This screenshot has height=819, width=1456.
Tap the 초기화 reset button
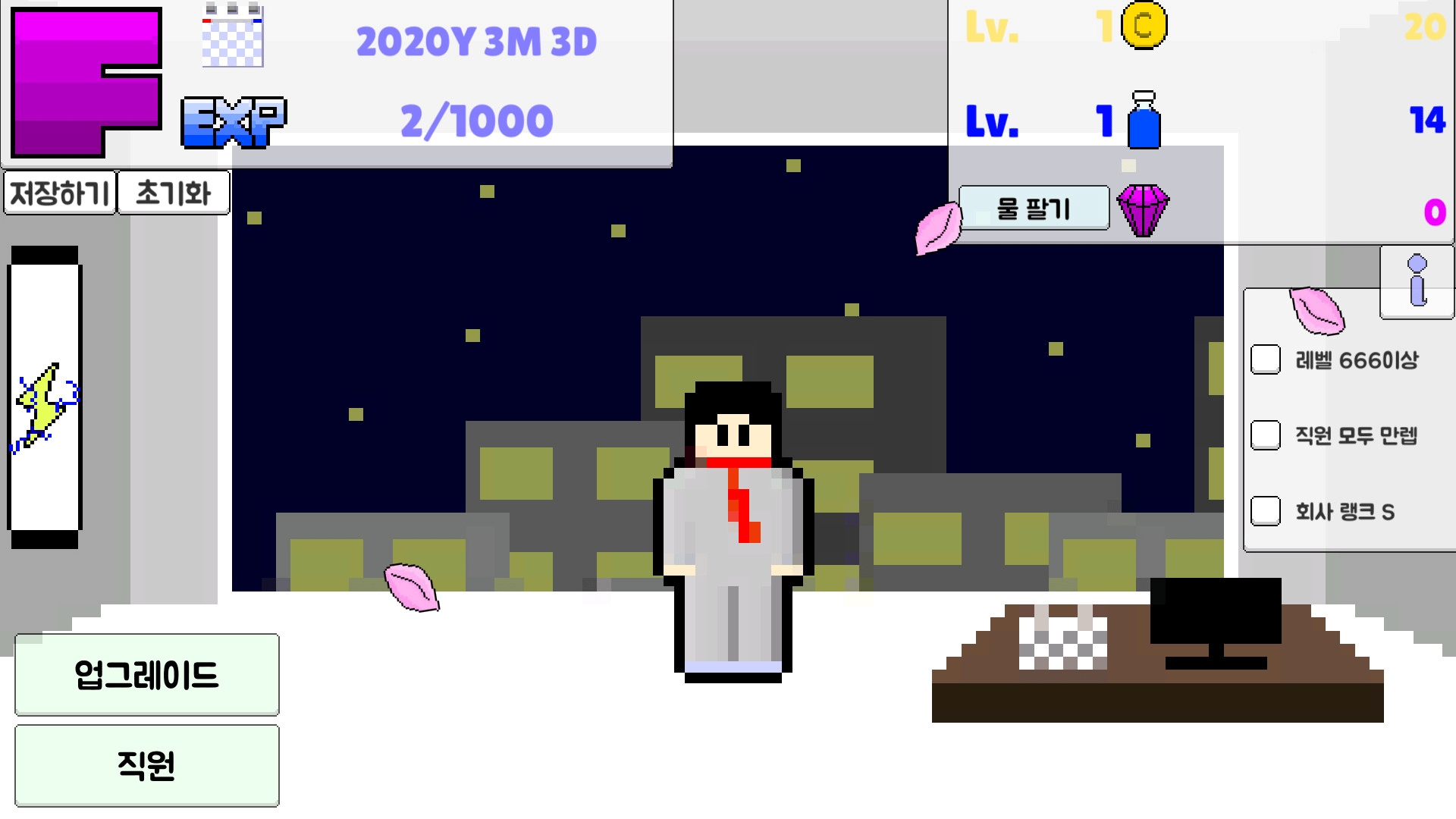coord(174,193)
